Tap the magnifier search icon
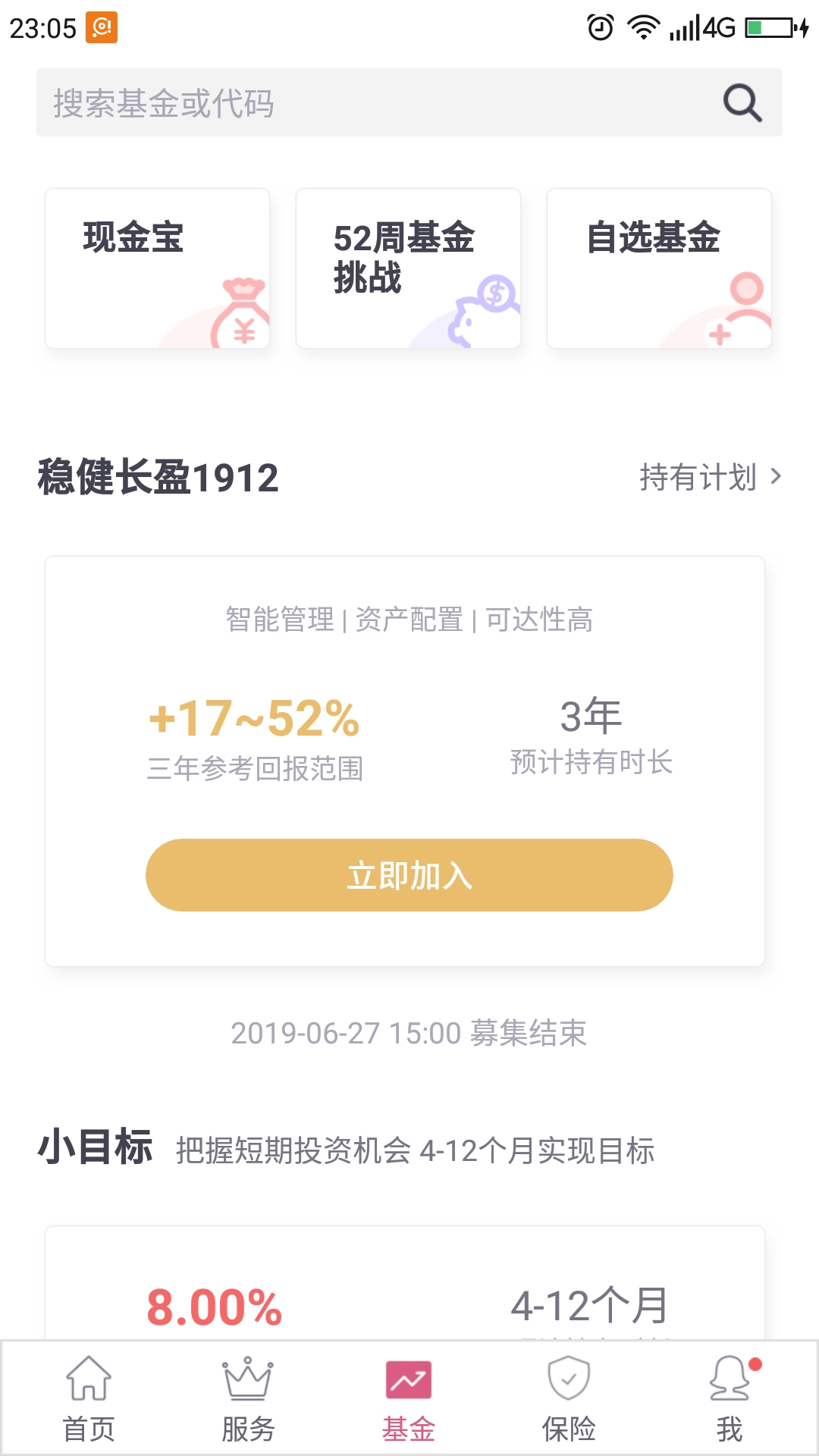 (742, 102)
